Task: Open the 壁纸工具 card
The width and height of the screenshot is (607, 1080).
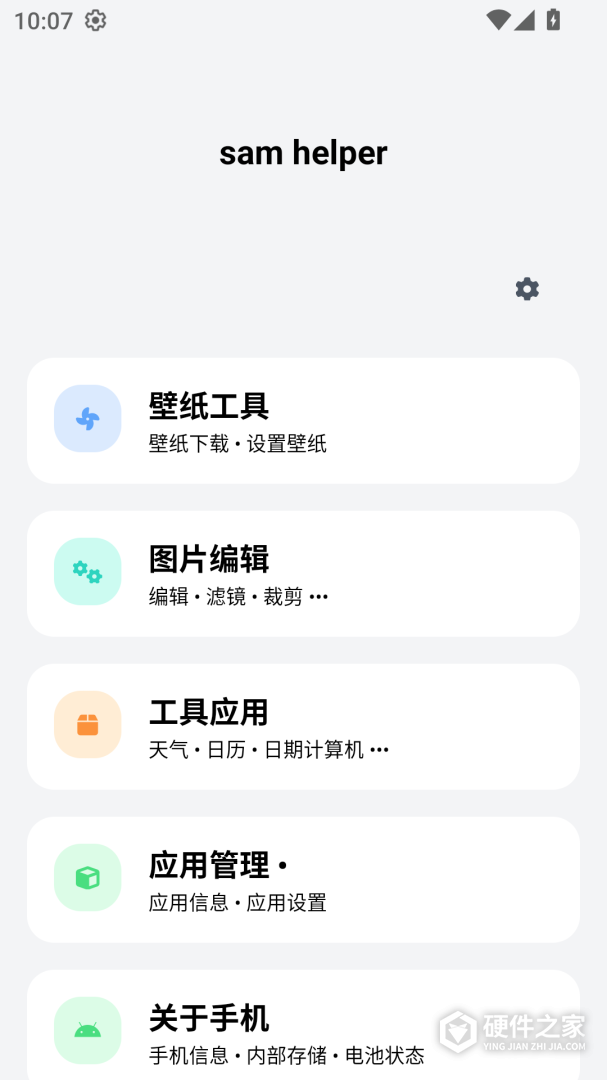Action: click(x=303, y=421)
